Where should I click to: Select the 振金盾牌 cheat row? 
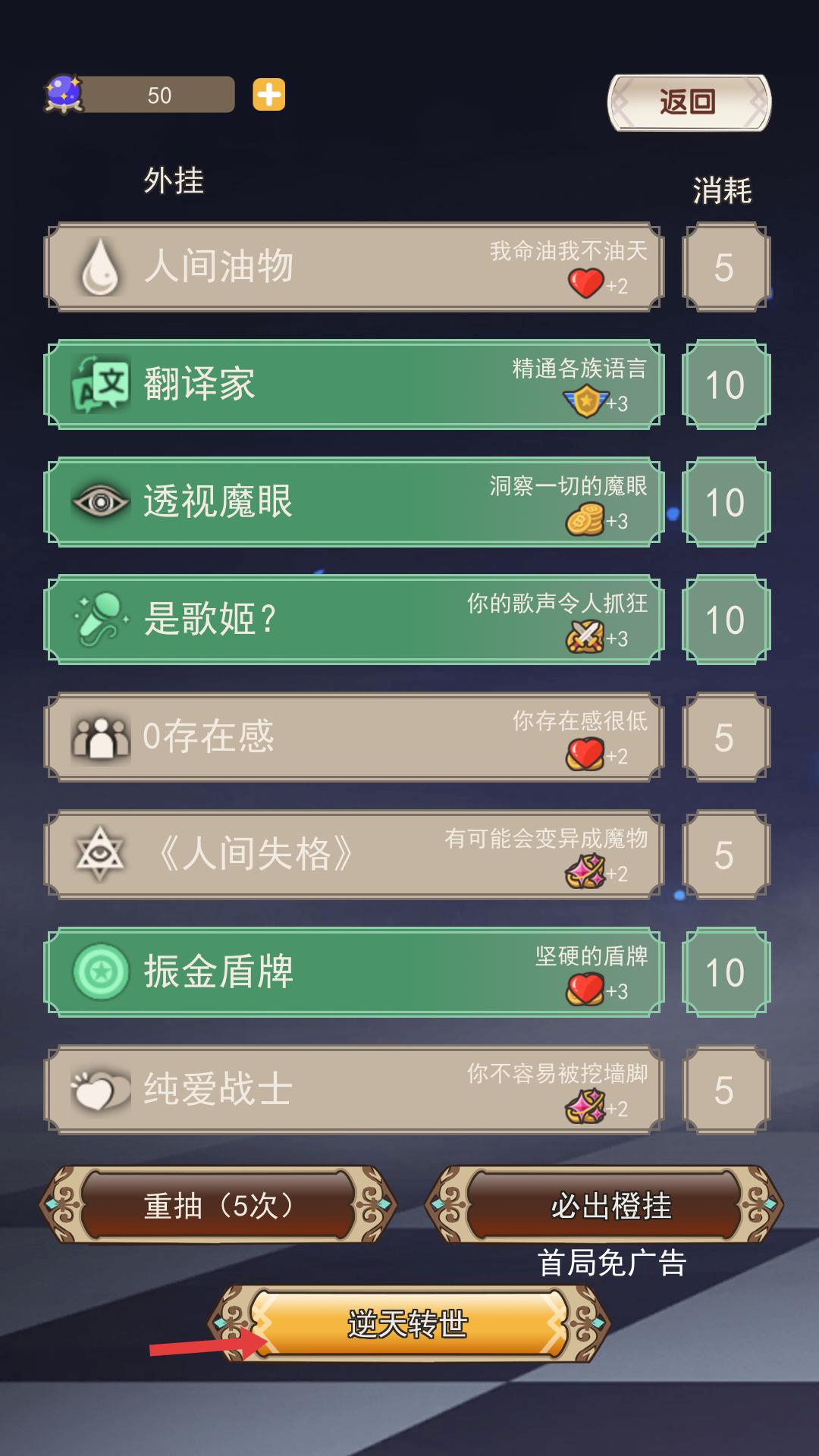(x=353, y=972)
